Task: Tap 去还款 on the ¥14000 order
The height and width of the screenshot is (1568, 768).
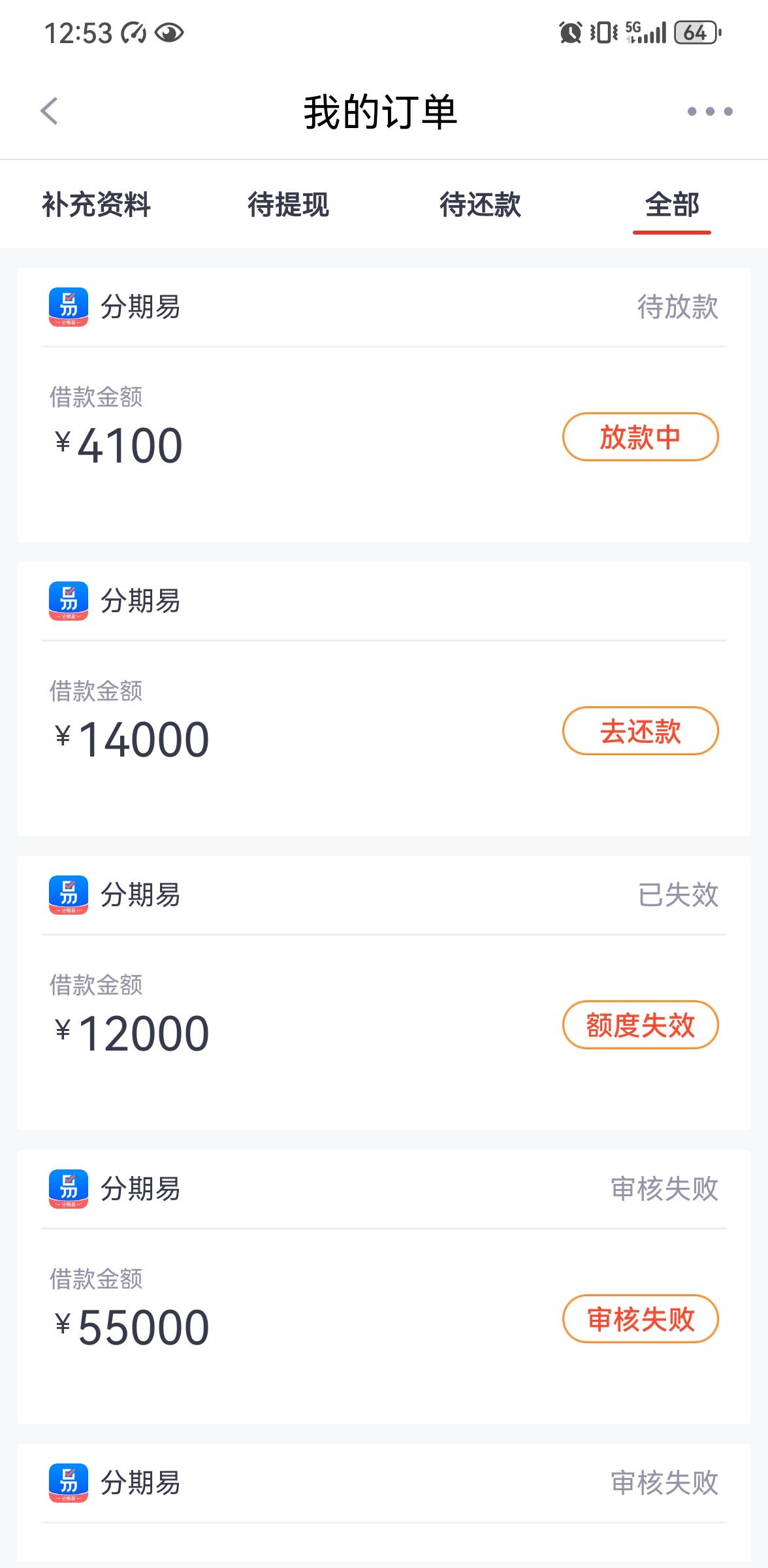Action: 640,731
